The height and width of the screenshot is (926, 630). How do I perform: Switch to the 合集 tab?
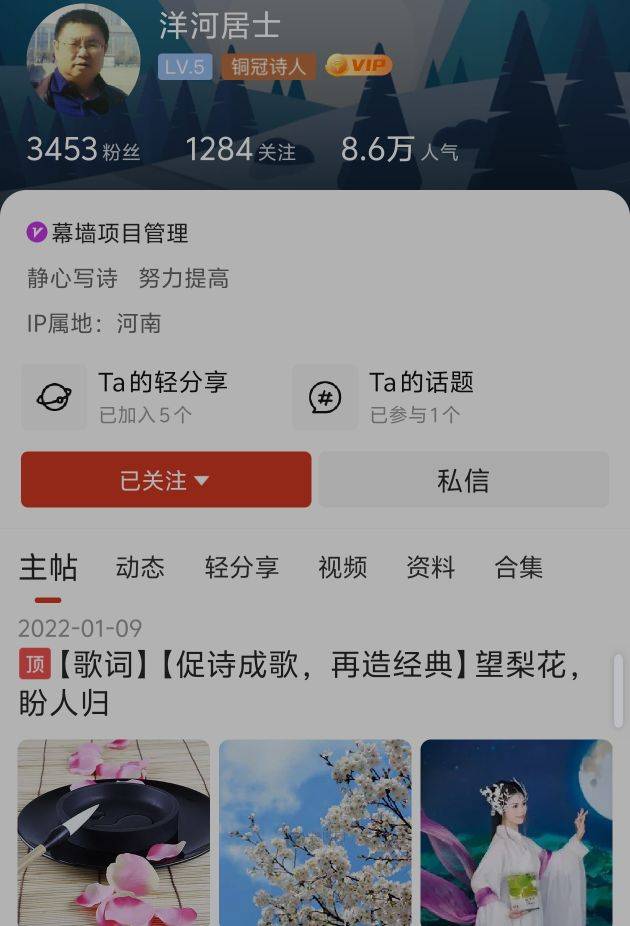coord(518,568)
